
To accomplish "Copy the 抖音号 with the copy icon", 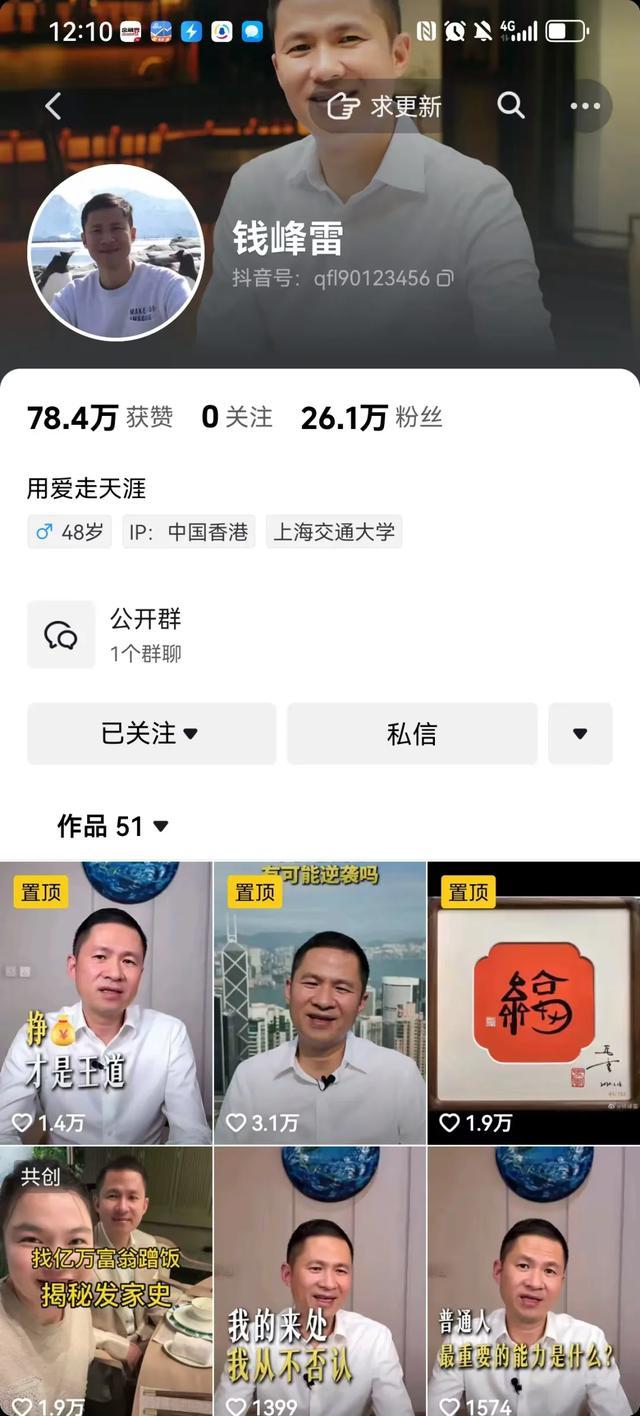I will click(445, 278).
